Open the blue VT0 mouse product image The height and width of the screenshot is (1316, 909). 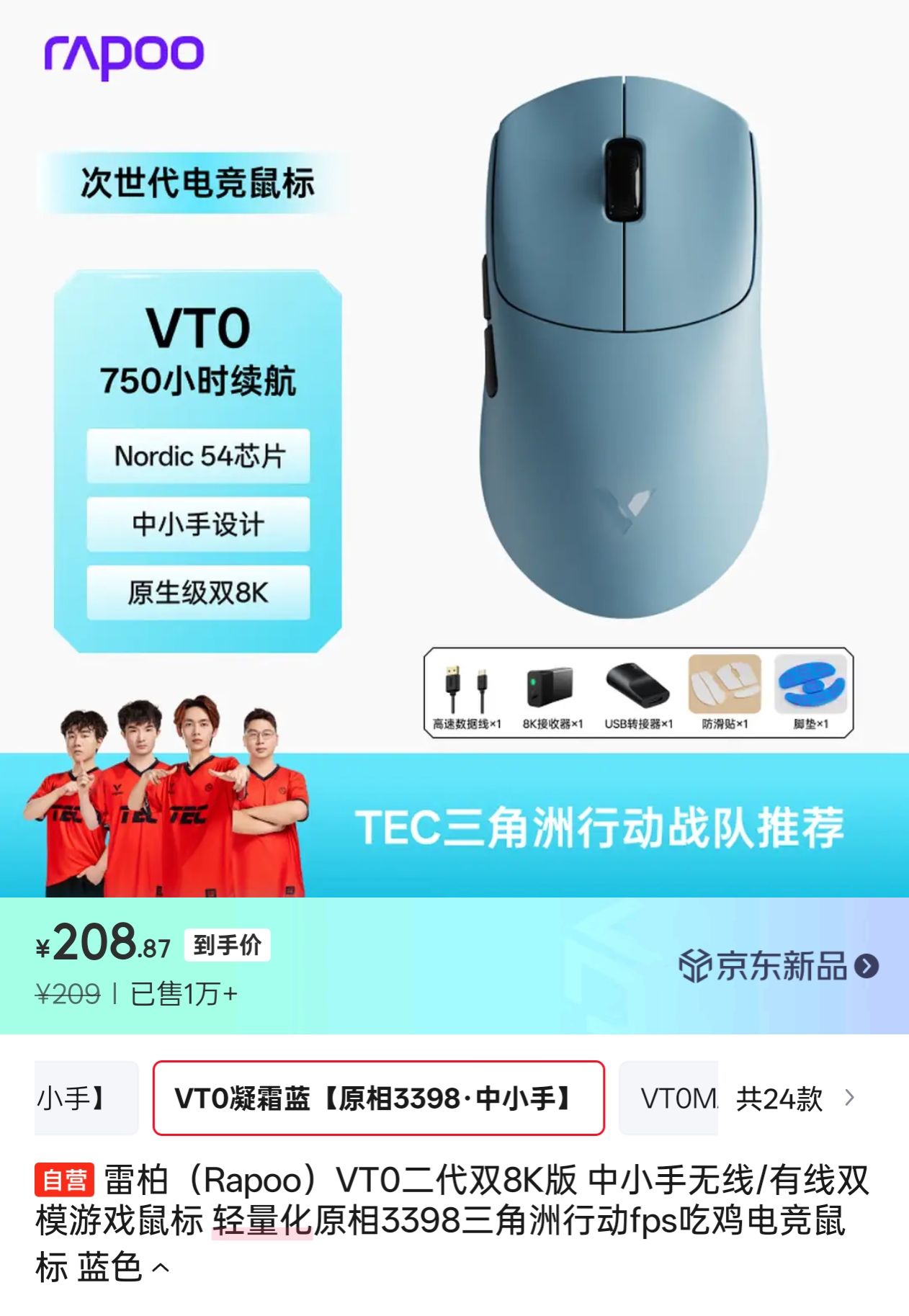[623, 346]
